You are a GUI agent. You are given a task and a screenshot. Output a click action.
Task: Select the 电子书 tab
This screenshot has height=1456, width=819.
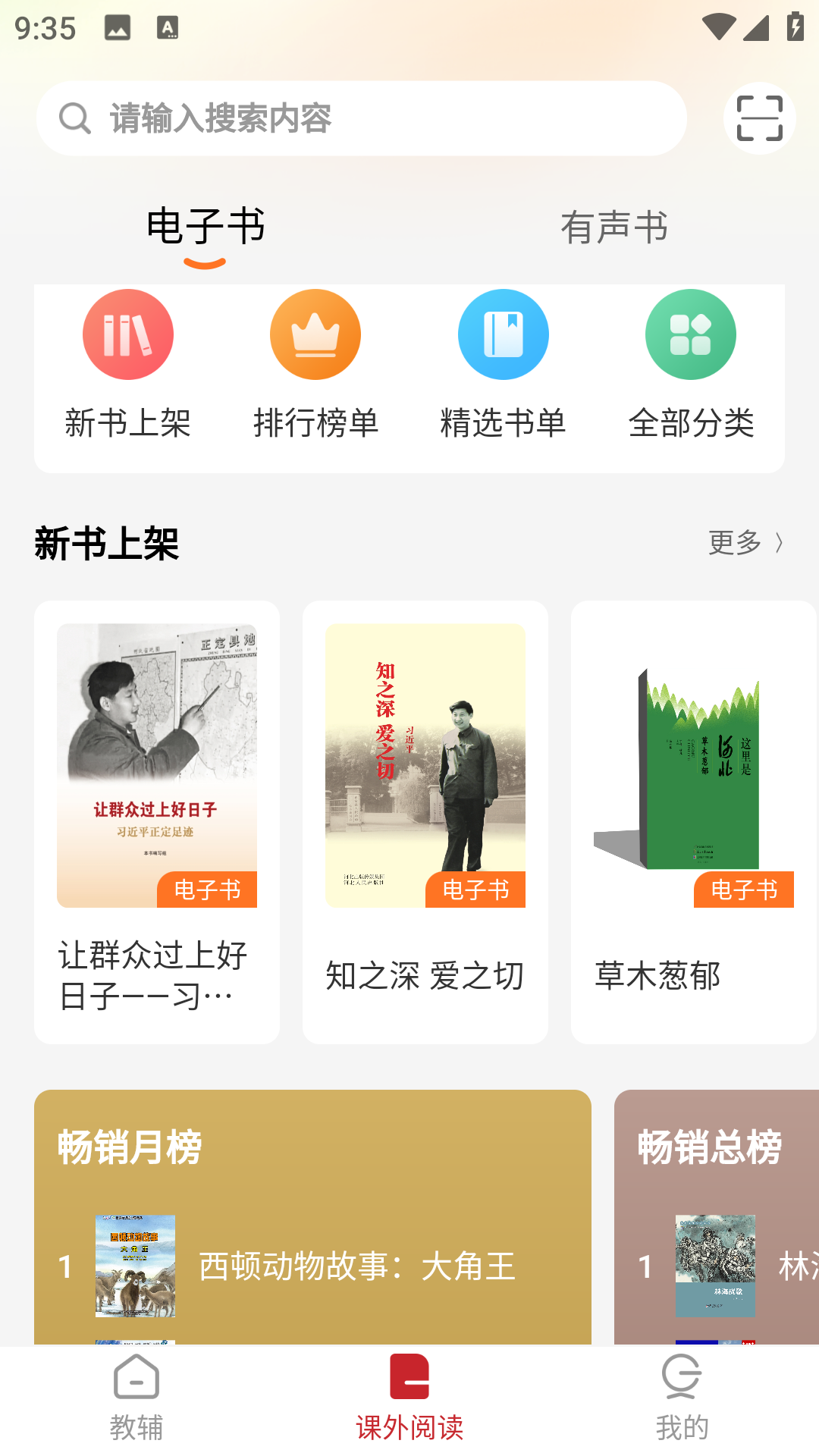coord(206,227)
